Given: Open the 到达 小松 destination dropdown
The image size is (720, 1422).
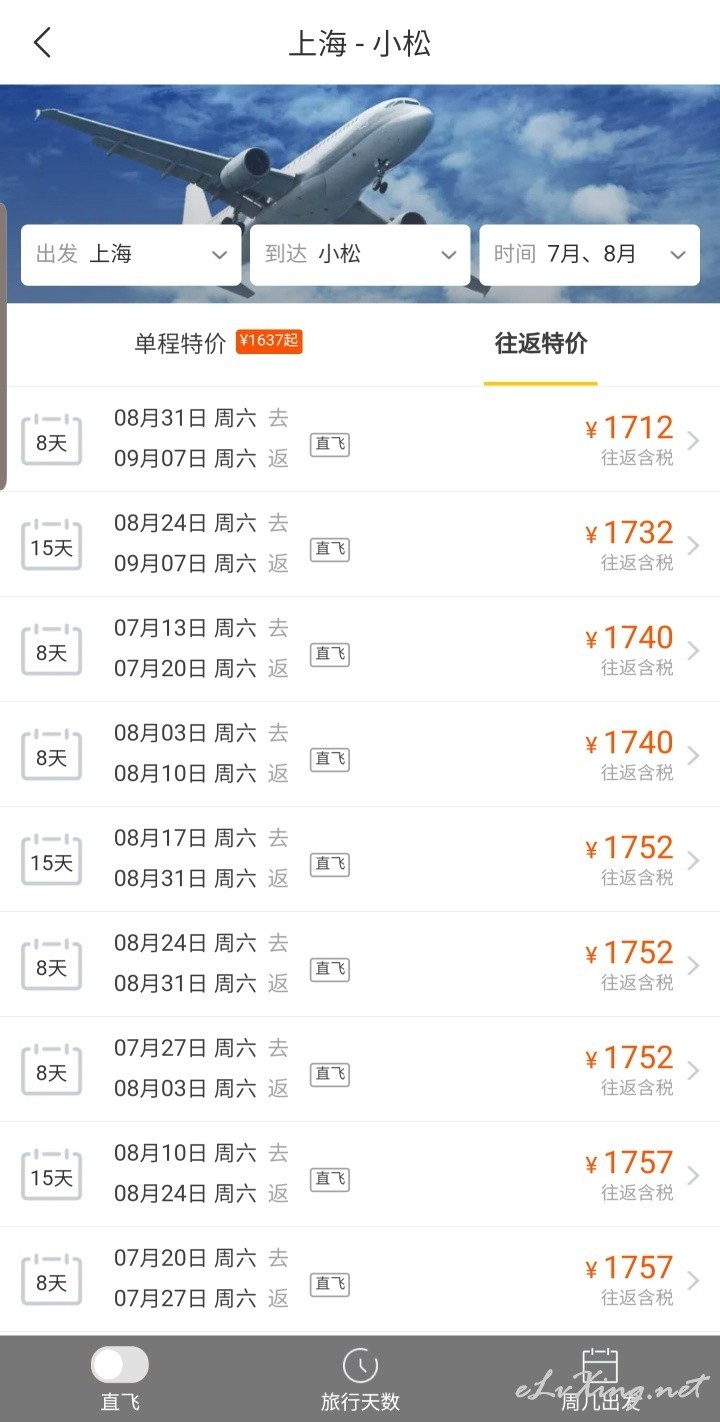Looking at the screenshot, I should pos(360,254).
